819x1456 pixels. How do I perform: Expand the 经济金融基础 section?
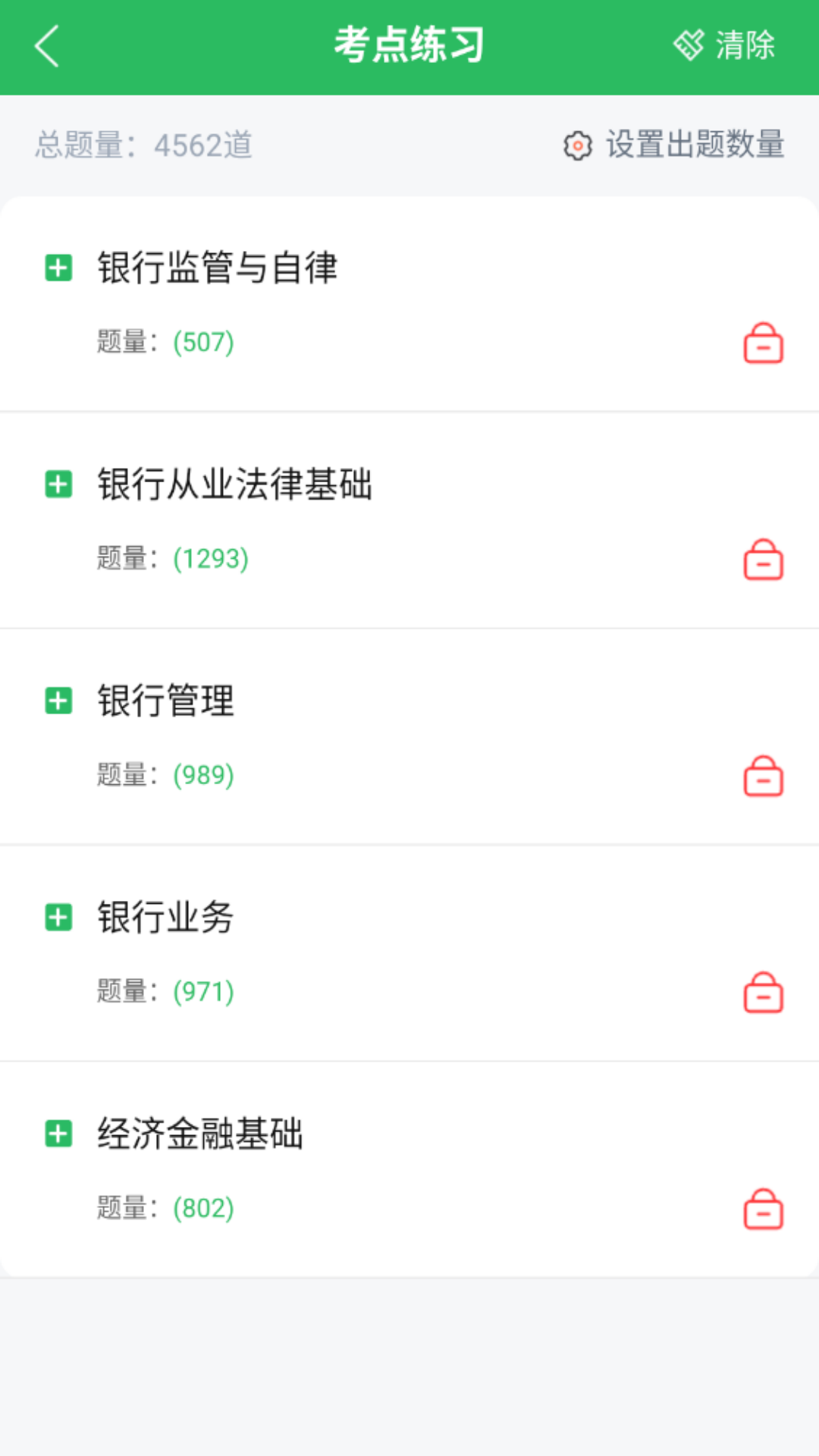click(58, 1134)
